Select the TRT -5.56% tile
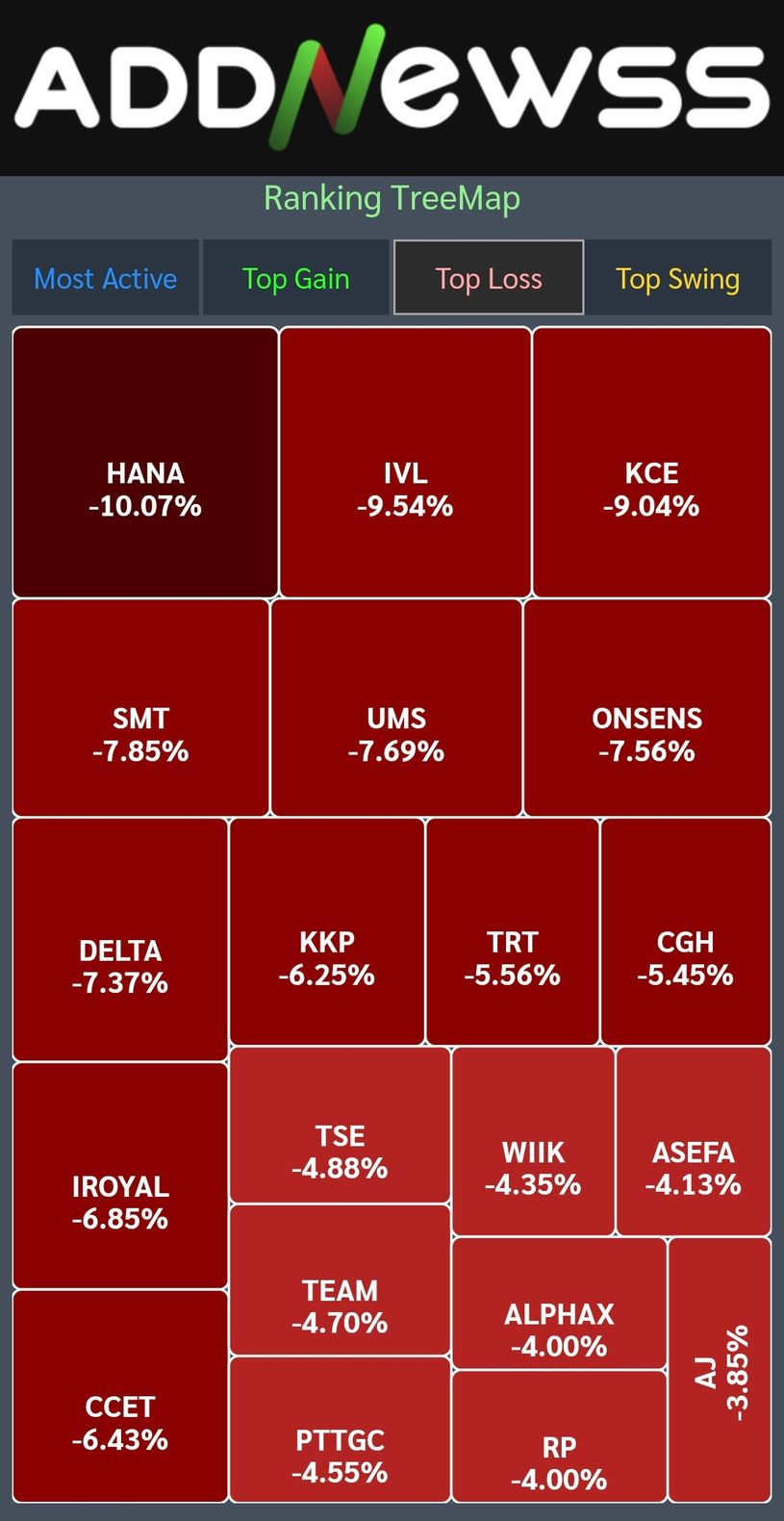Viewport: 784px width, 1521px height. pyautogui.click(x=512, y=931)
